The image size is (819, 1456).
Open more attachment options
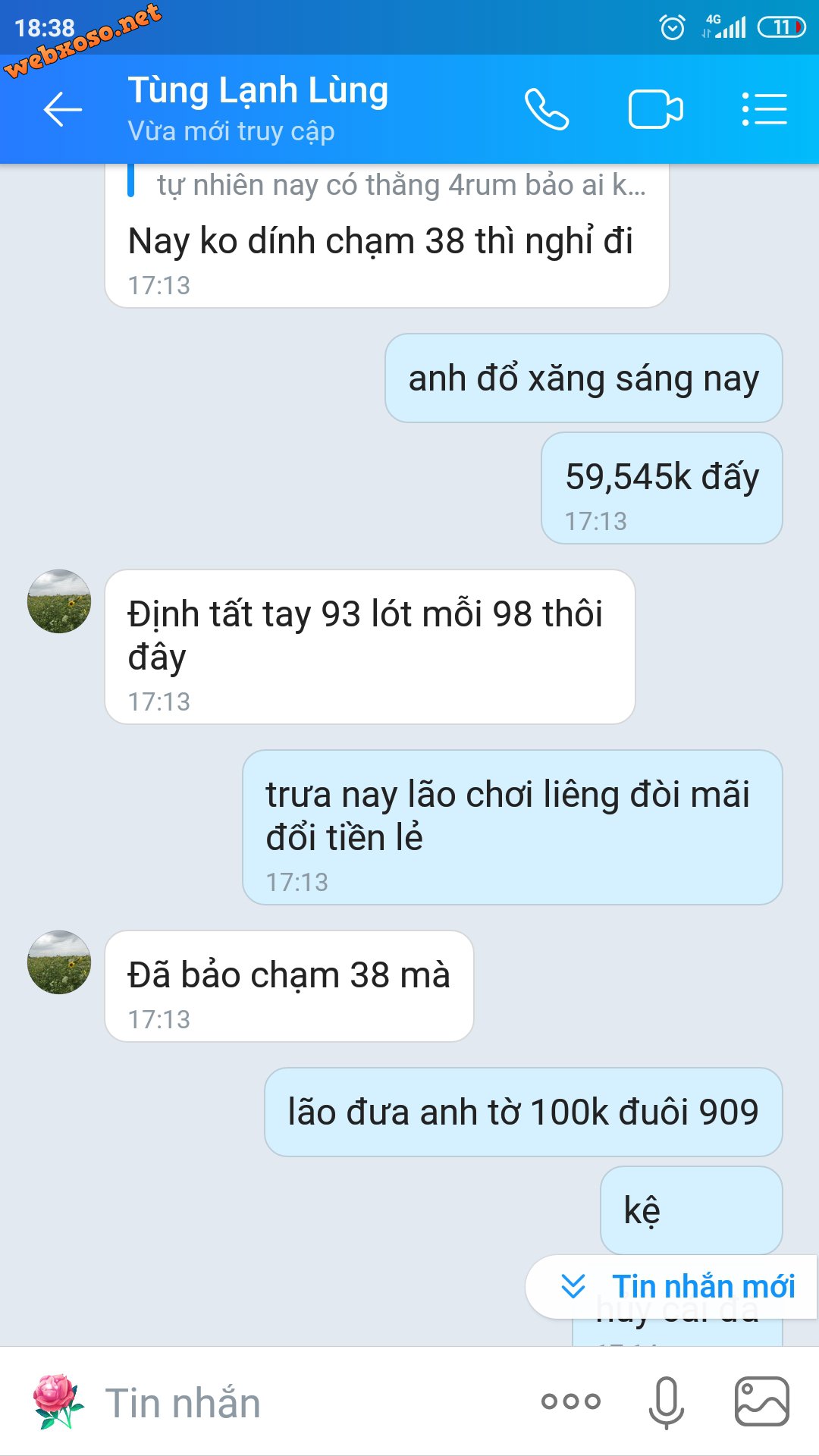pyautogui.click(x=570, y=1402)
